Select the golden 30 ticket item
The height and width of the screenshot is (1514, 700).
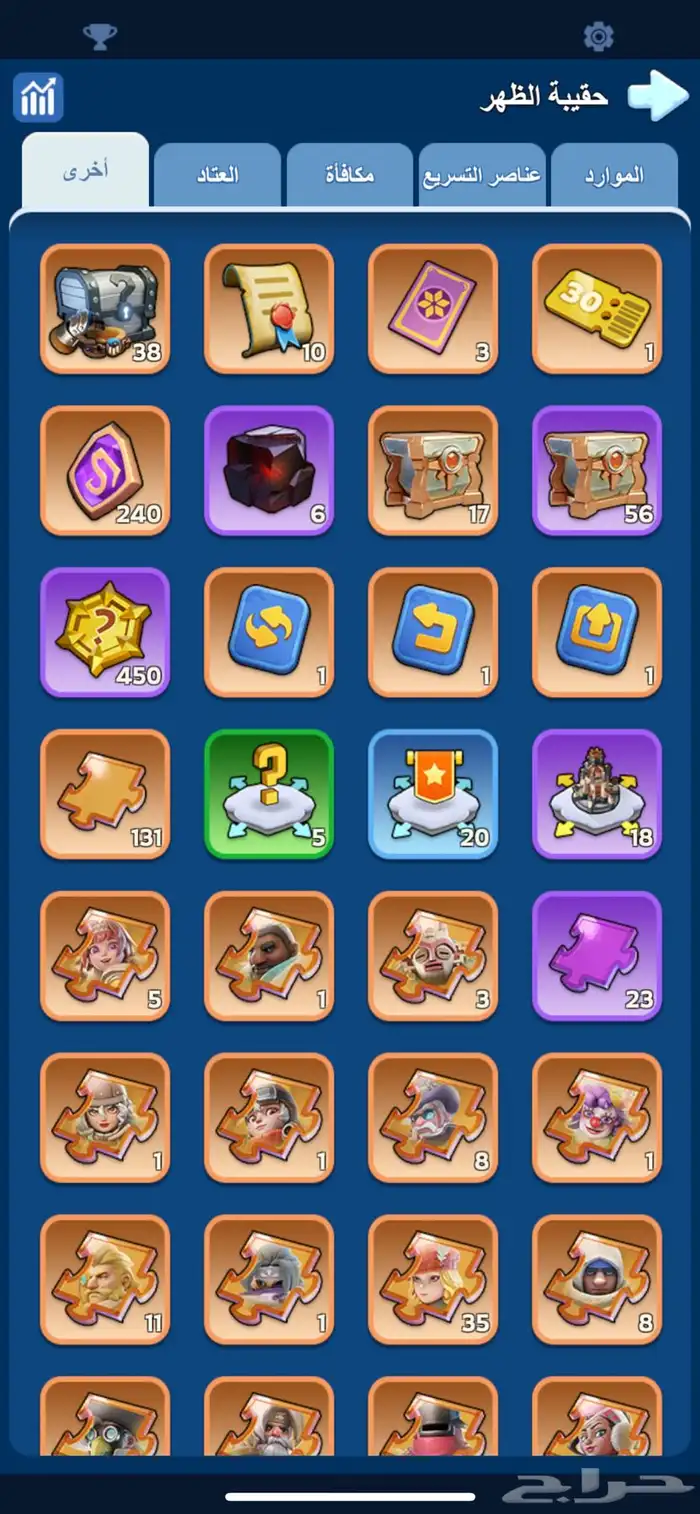597,309
